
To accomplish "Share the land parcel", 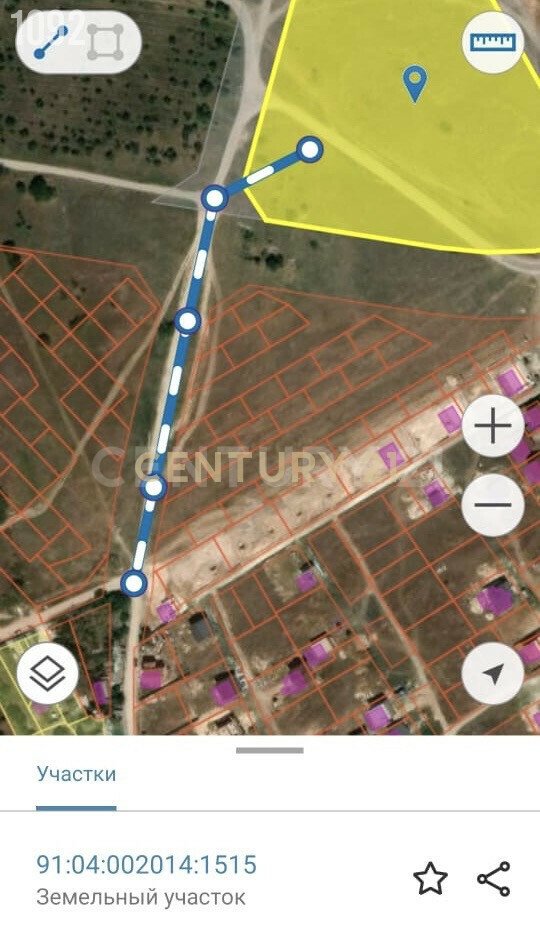I will 494,878.
